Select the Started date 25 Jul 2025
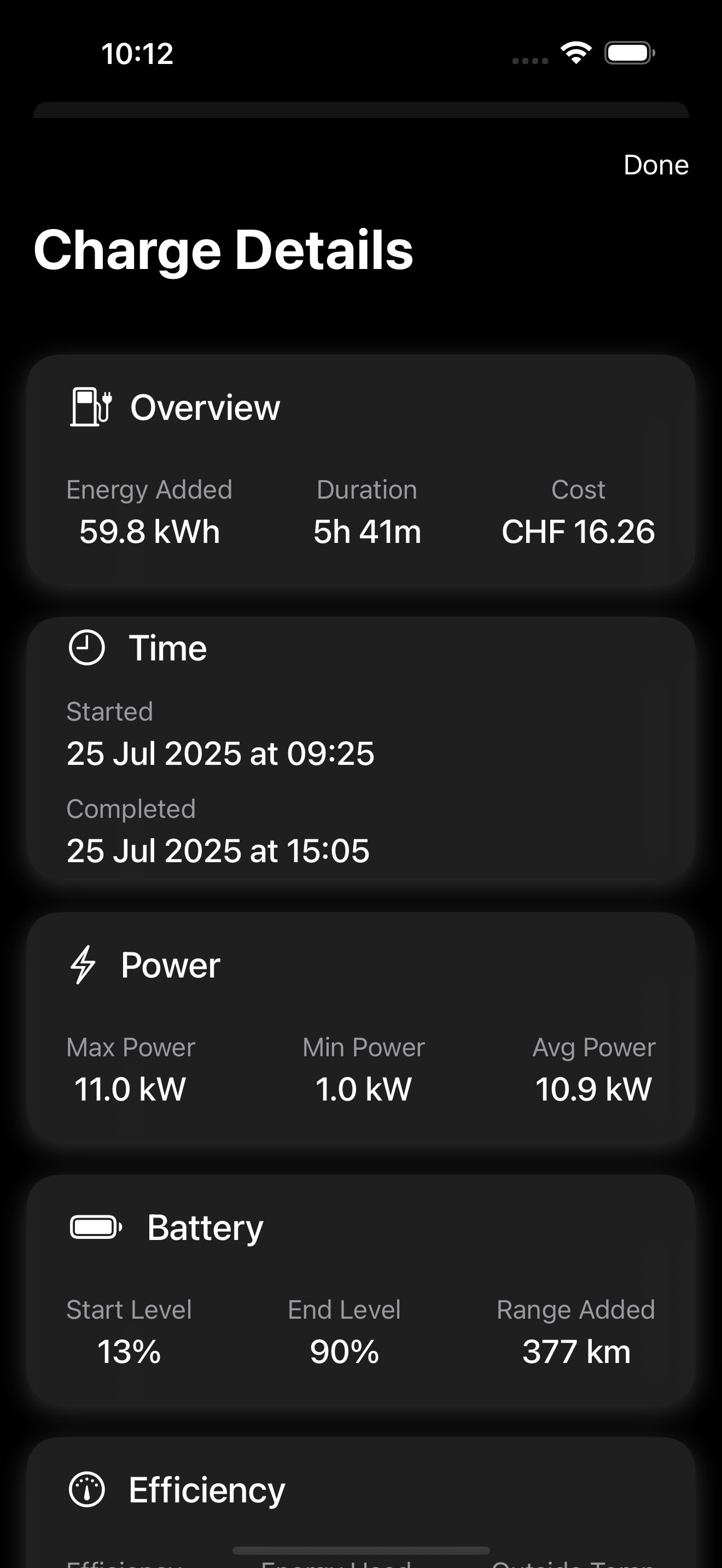 click(221, 753)
